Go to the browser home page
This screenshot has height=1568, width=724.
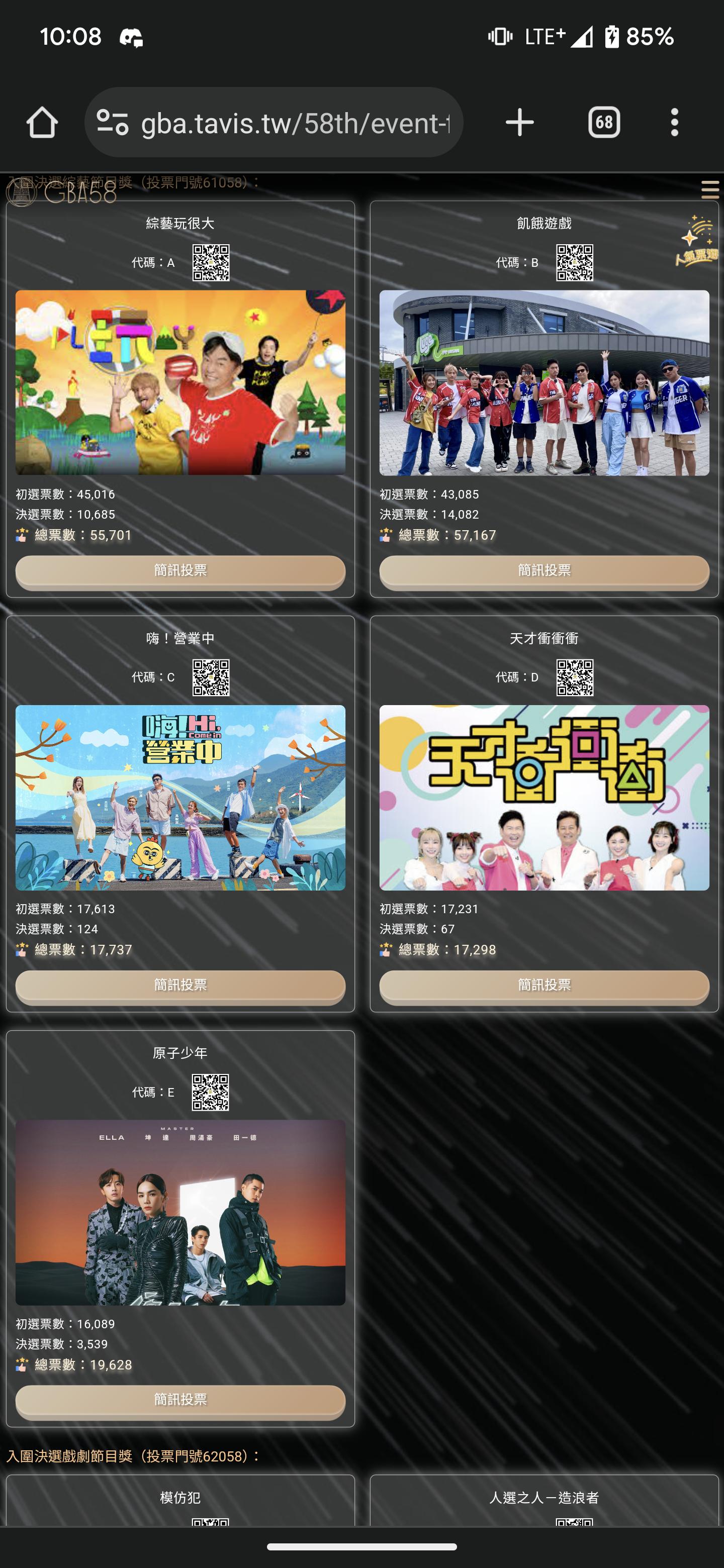[42, 122]
